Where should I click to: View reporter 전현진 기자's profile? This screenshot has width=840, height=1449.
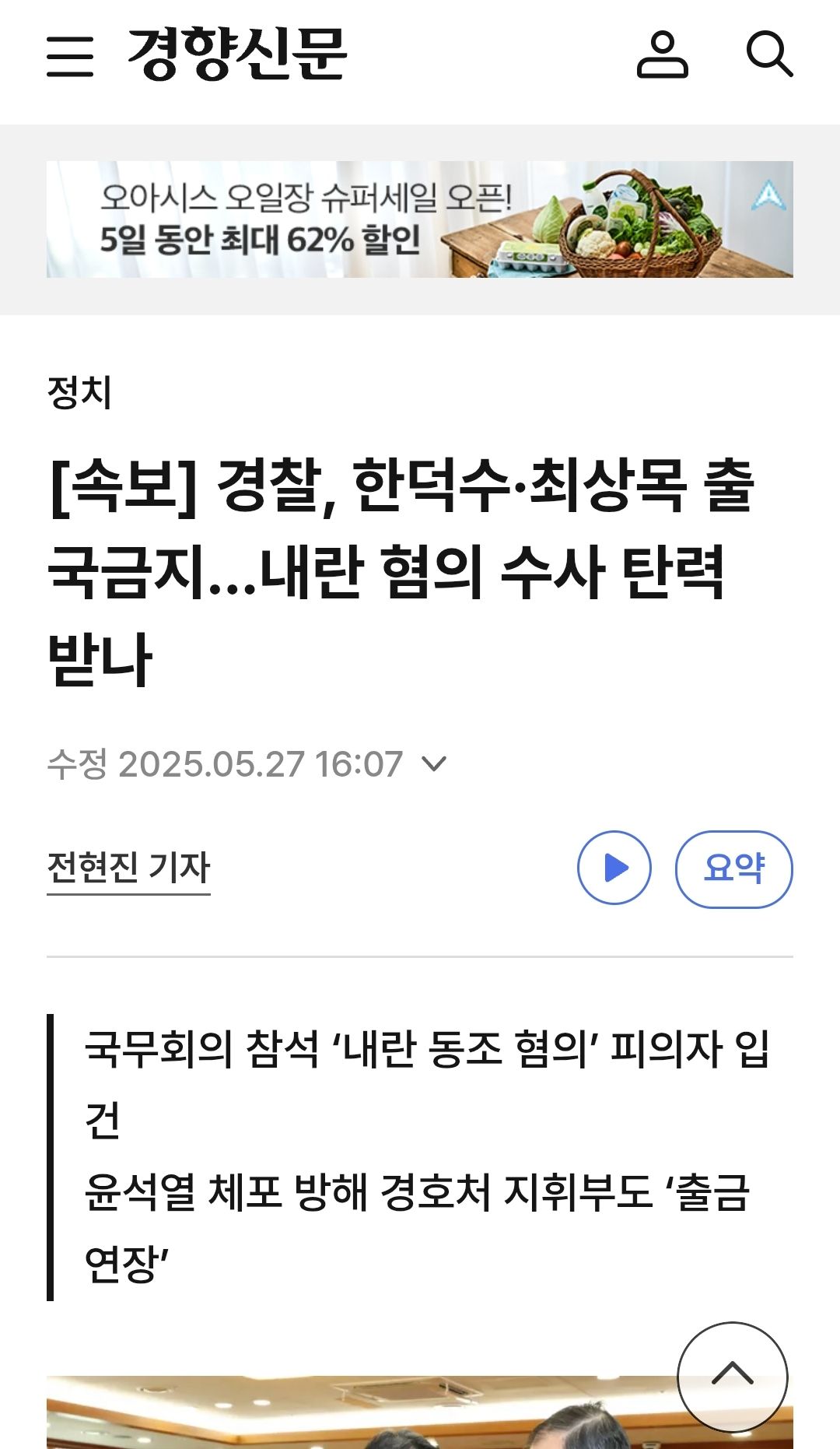pyautogui.click(x=129, y=868)
